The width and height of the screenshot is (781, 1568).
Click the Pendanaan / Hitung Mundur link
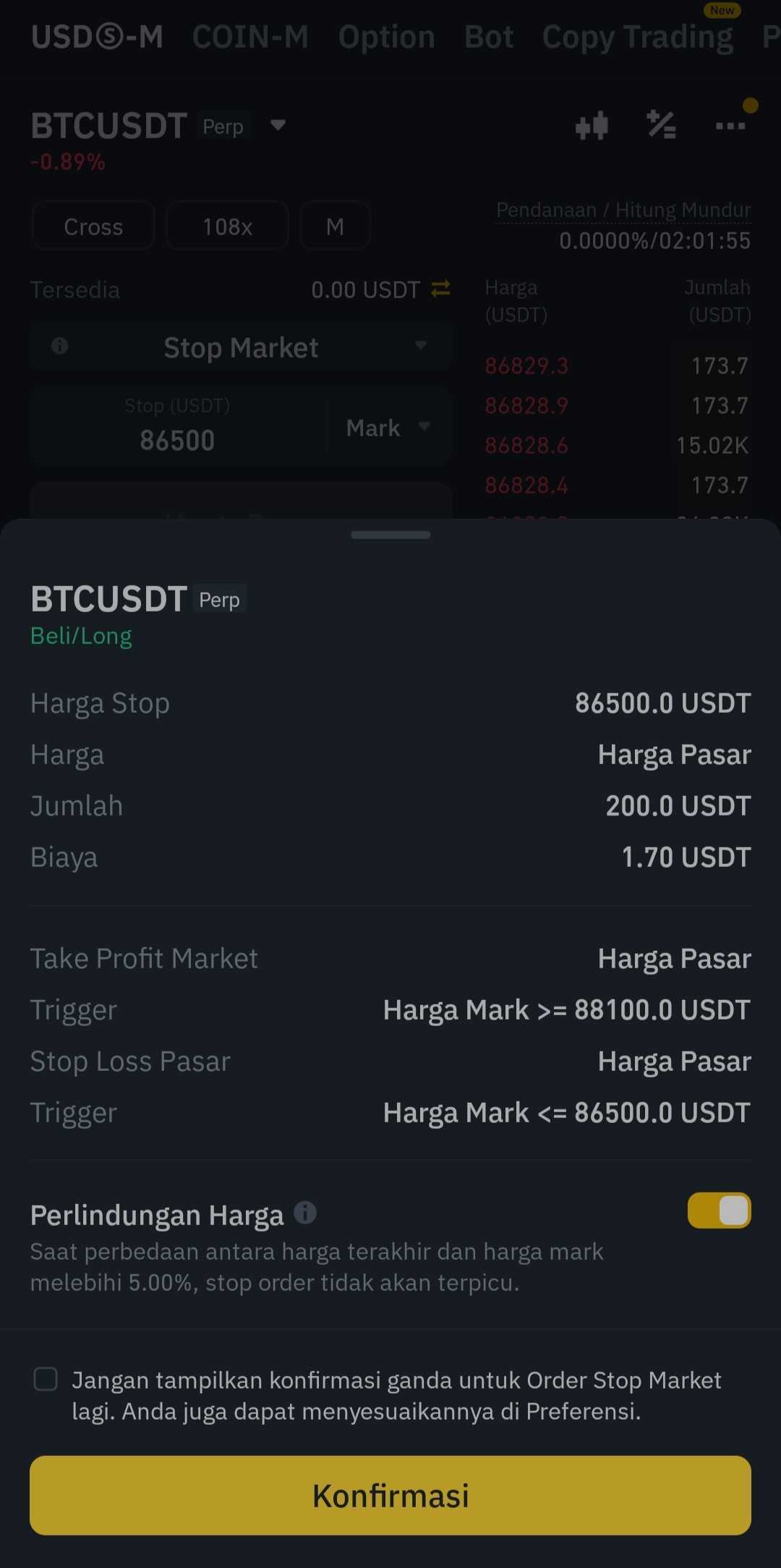tap(623, 210)
